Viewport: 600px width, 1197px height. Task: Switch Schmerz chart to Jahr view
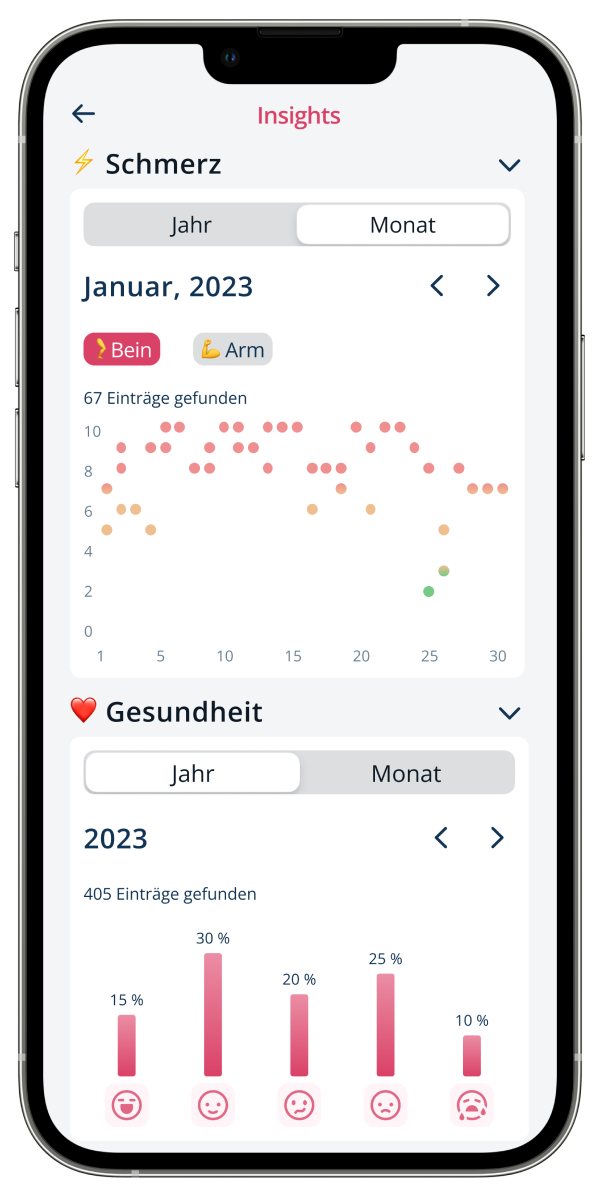[190, 225]
